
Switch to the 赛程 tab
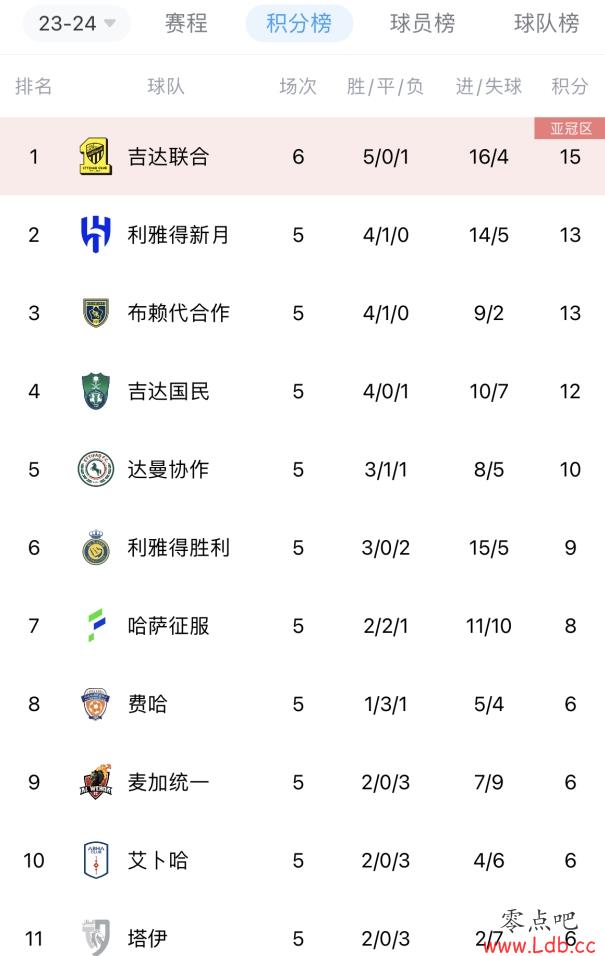point(186,23)
